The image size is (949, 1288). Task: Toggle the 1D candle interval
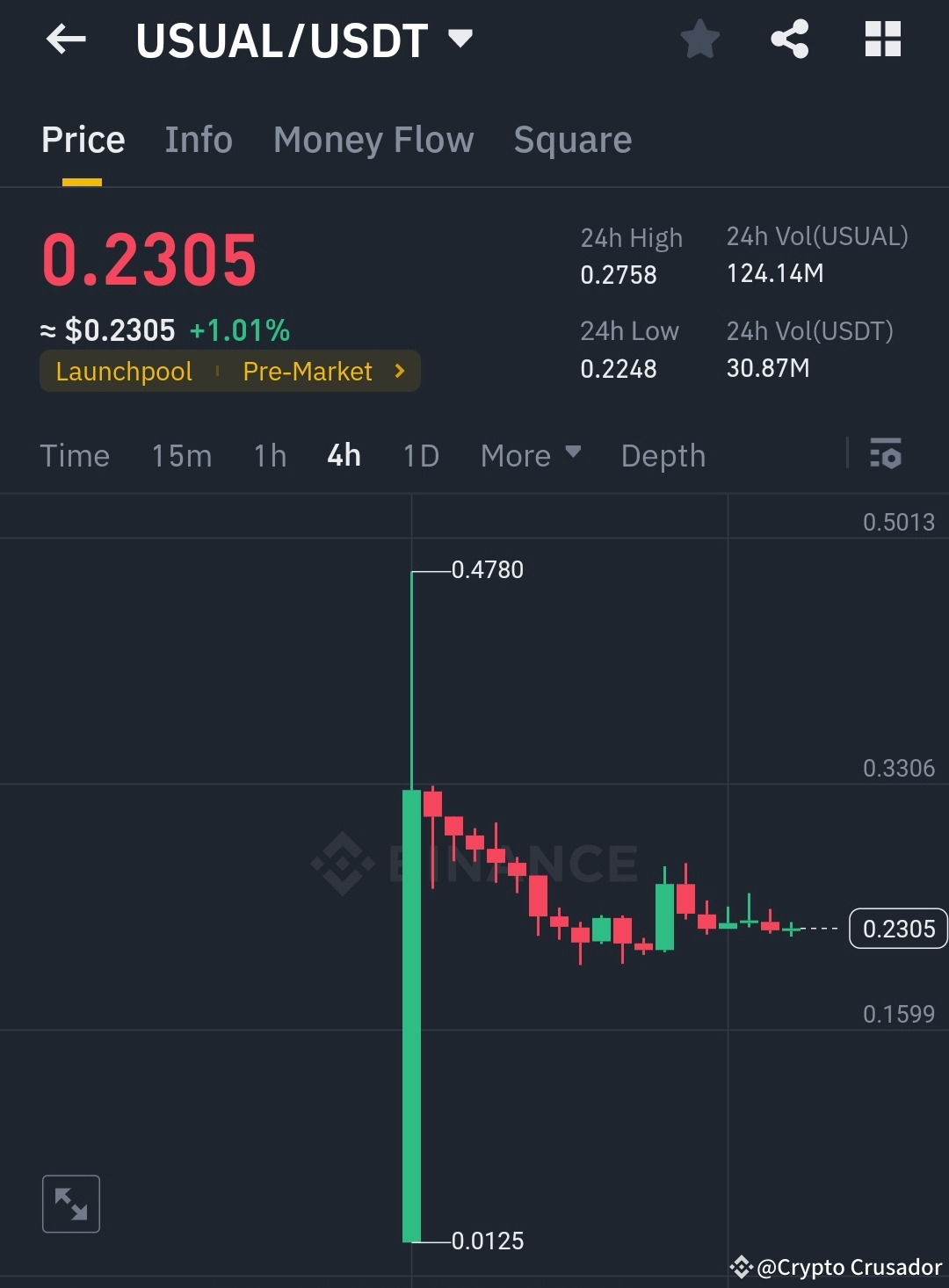(x=419, y=455)
